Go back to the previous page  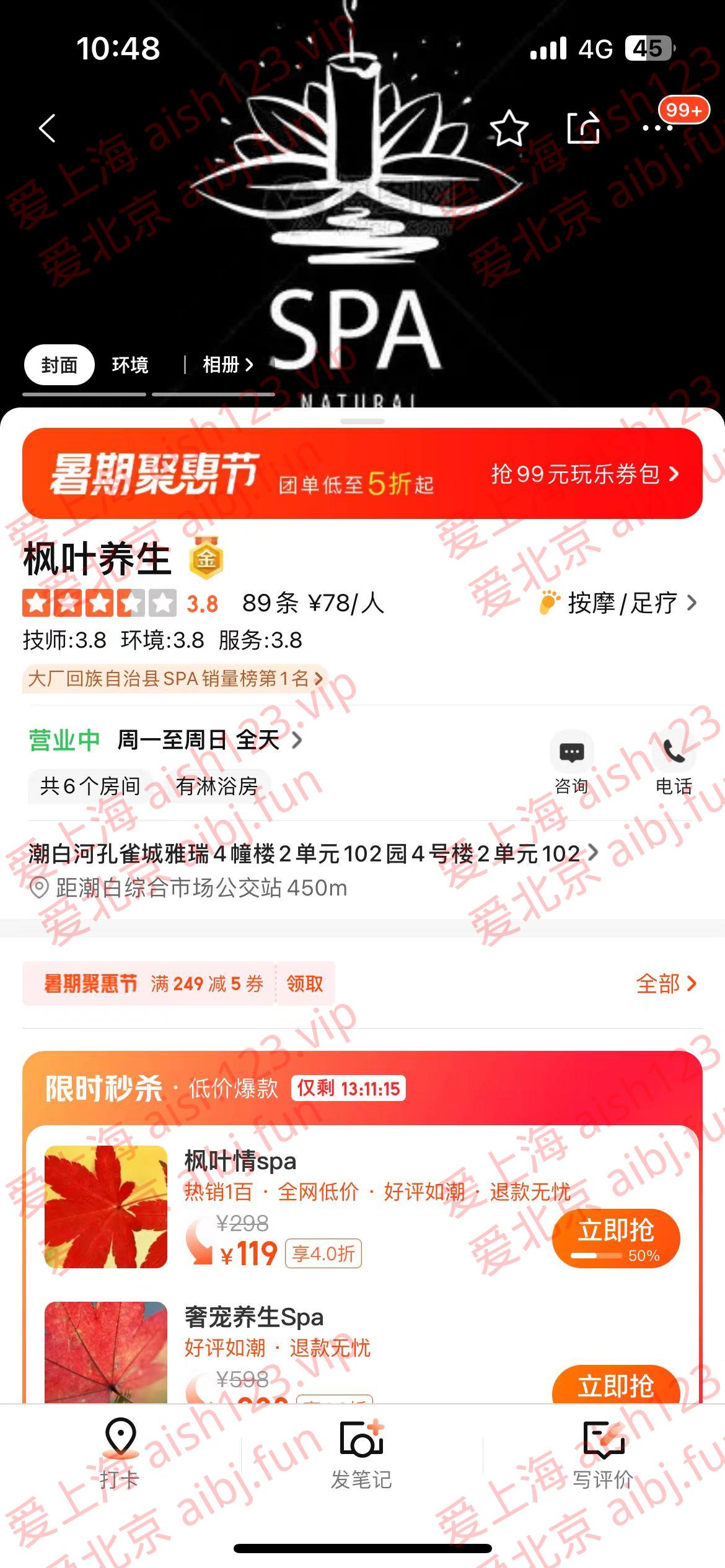click(47, 128)
